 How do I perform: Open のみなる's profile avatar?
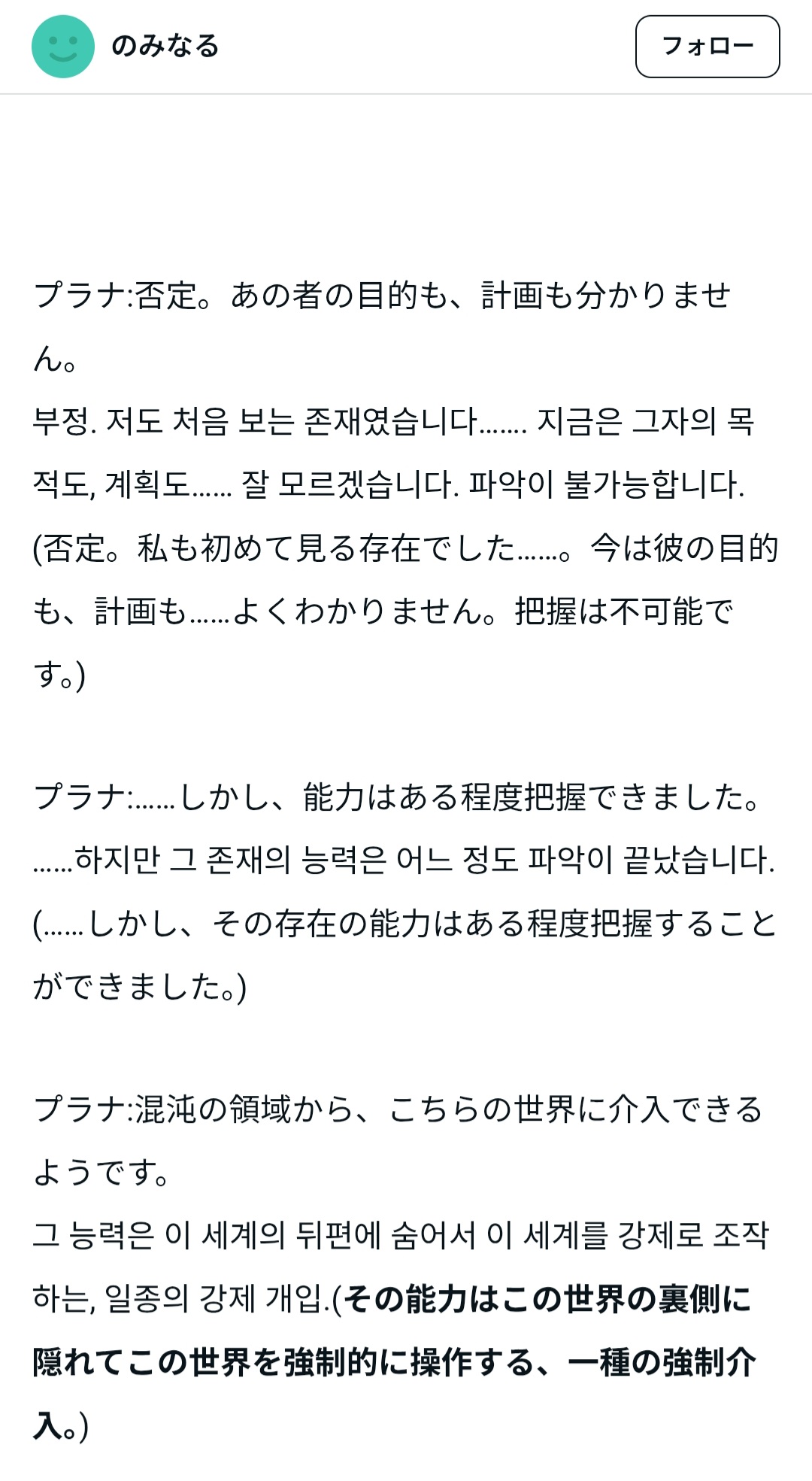(63, 47)
